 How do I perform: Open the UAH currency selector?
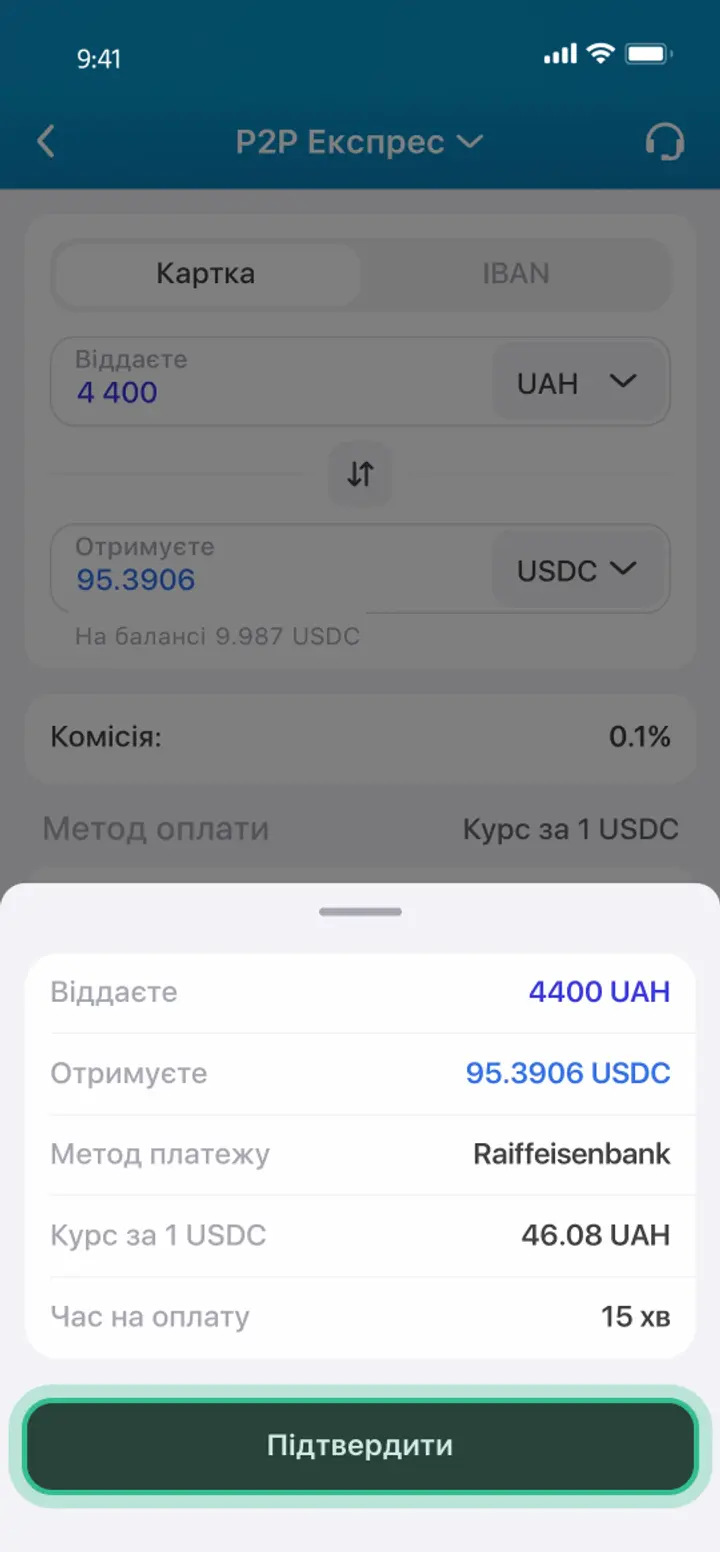(580, 382)
